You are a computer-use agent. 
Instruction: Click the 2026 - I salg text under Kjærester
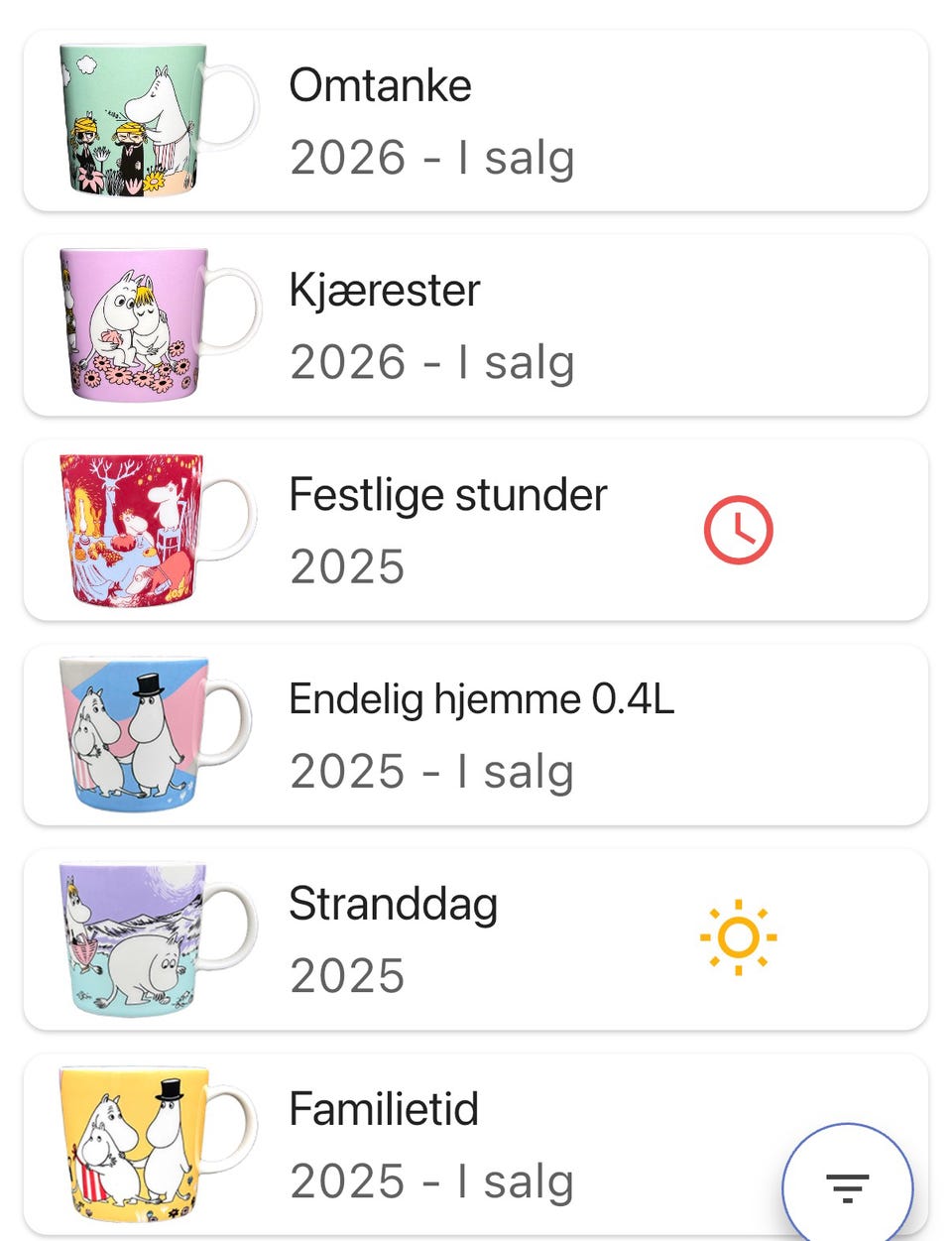(x=431, y=361)
